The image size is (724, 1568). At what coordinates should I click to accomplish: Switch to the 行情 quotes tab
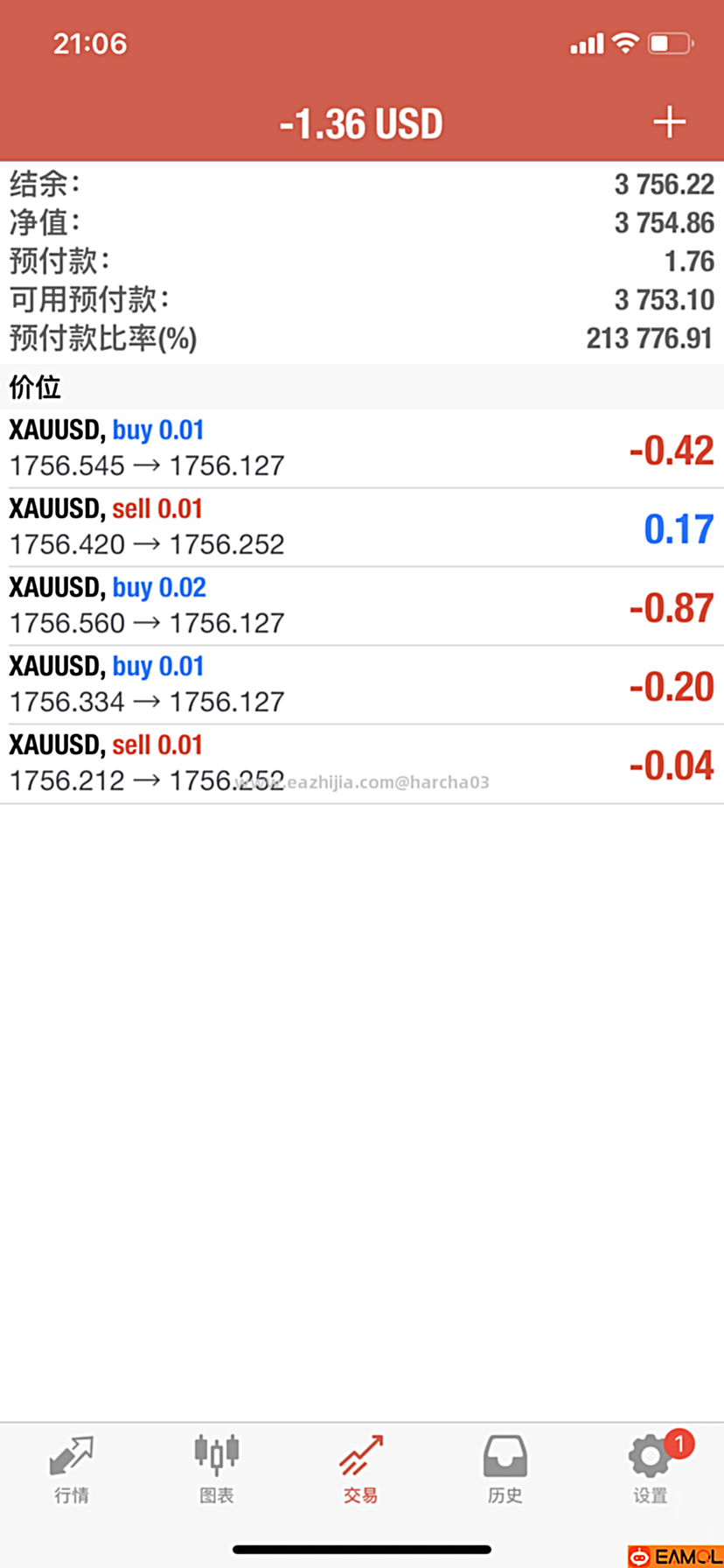click(72, 1469)
